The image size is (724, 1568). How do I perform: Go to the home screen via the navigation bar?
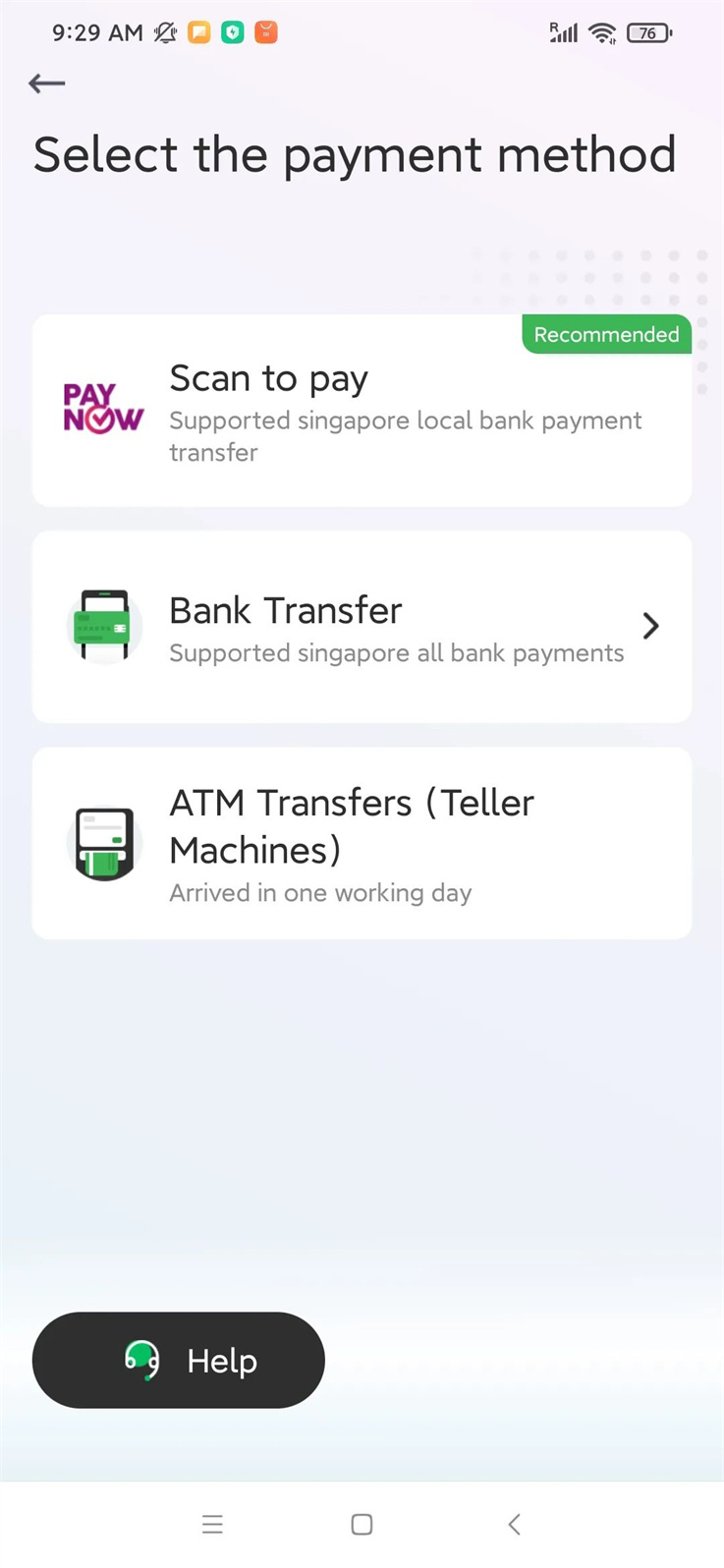tap(362, 1525)
